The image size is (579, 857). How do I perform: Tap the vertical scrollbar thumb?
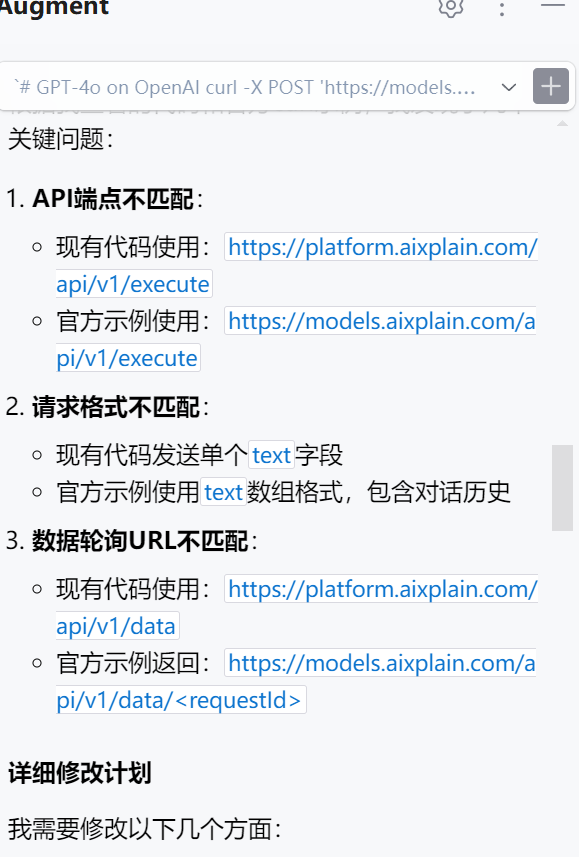(x=562, y=488)
